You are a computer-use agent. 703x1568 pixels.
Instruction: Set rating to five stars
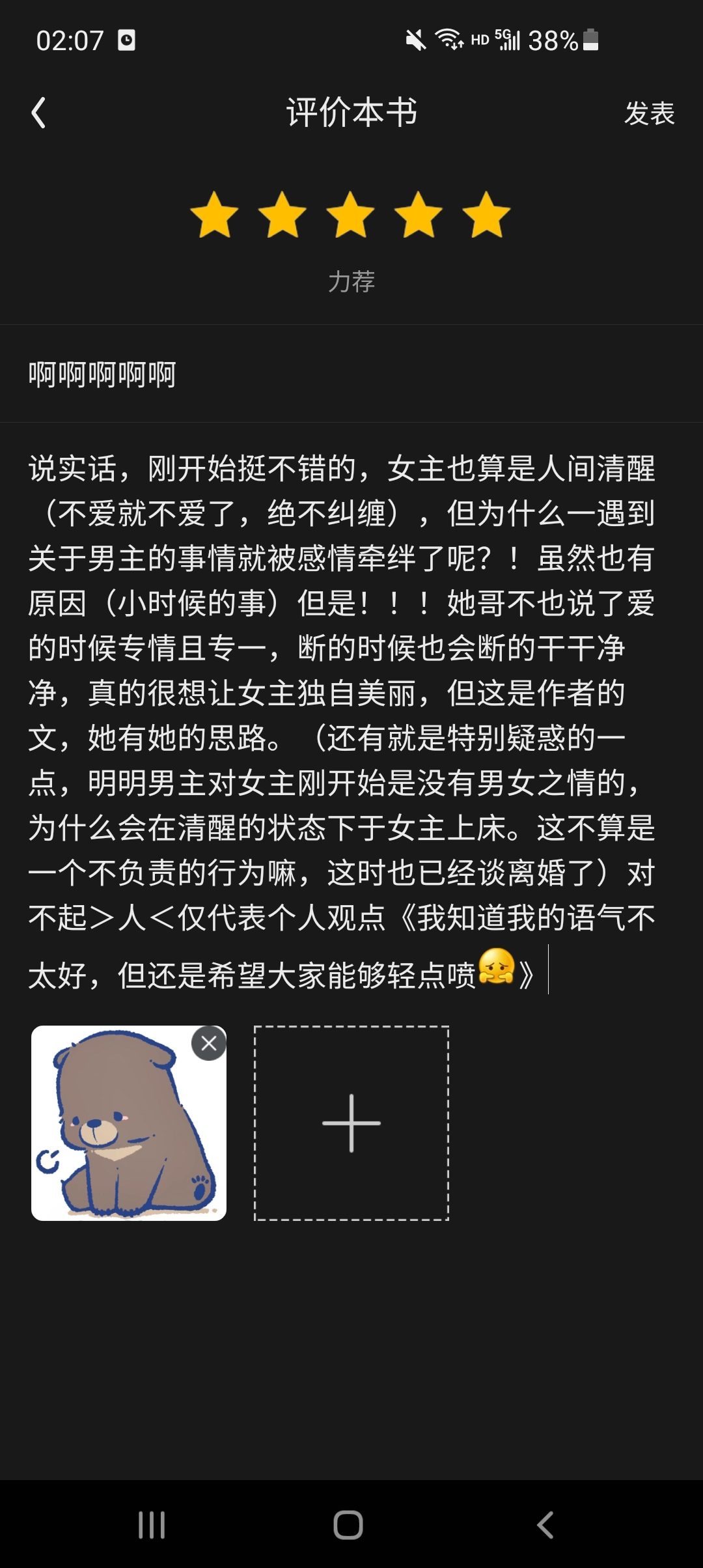click(x=486, y=215)
